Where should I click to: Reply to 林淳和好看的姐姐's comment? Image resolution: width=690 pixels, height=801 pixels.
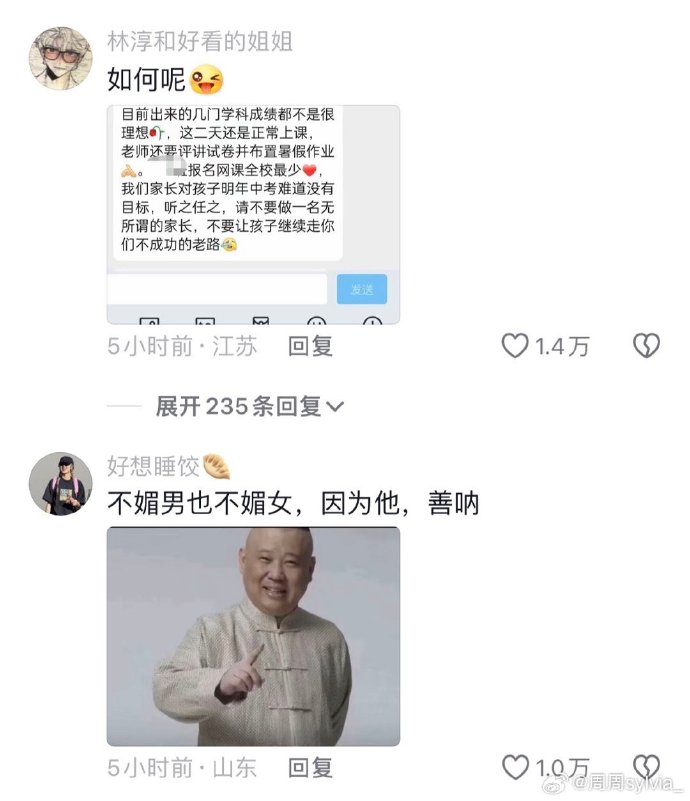[x=310, y=346]
